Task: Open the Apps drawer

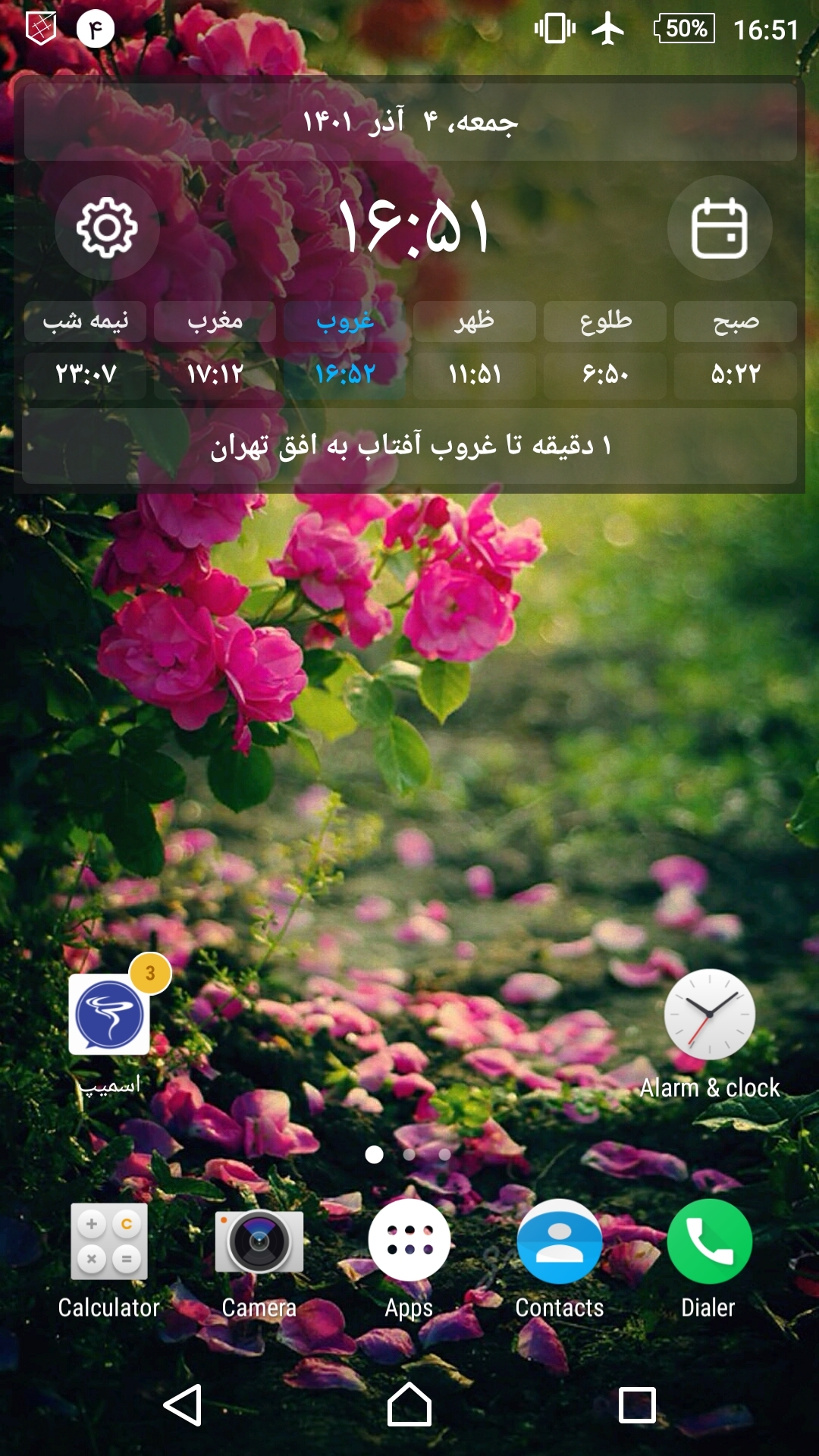Action: point(409,1241)
